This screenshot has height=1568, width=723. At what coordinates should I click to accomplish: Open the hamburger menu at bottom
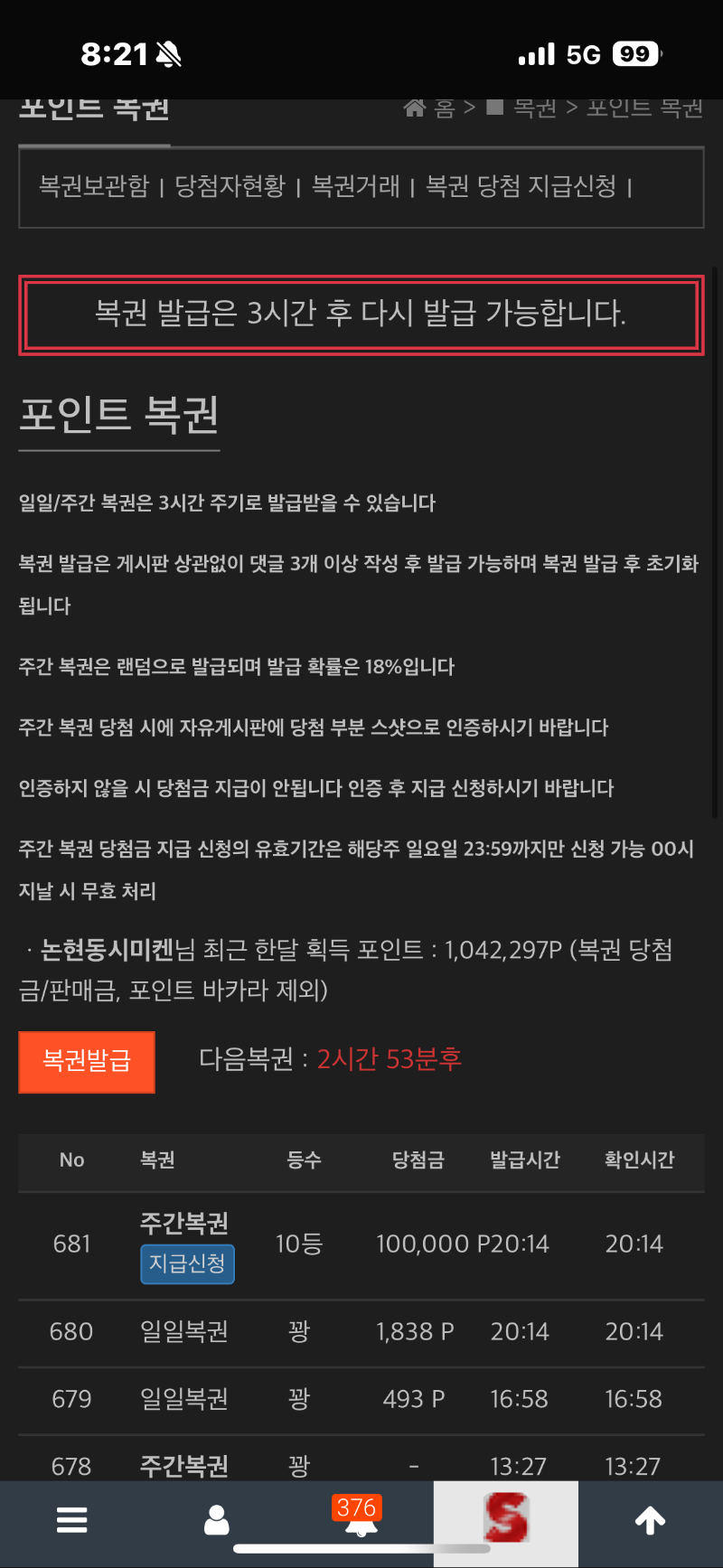pos(72,1520)
